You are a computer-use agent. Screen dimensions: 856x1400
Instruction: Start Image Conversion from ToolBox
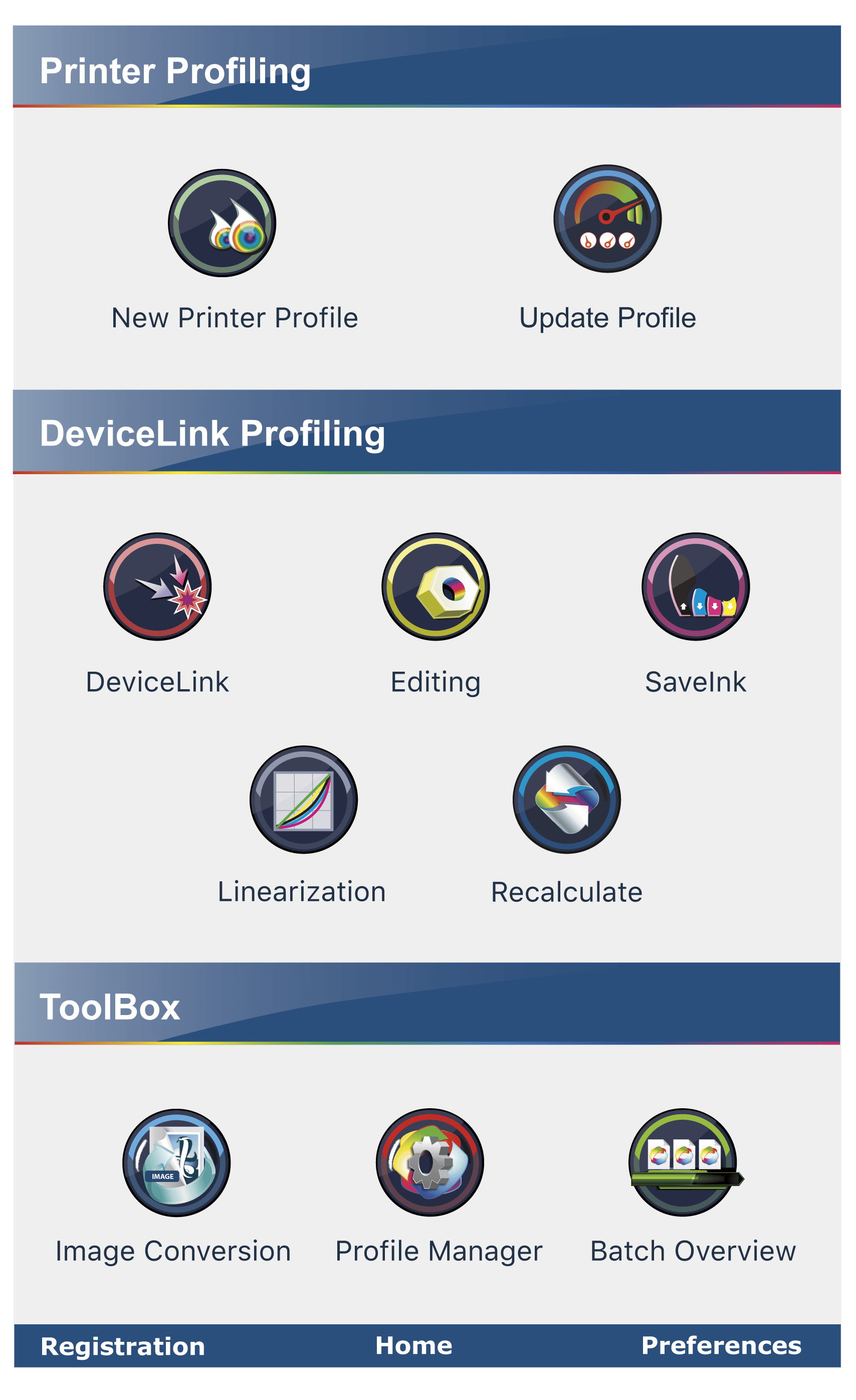(176, 1162)
